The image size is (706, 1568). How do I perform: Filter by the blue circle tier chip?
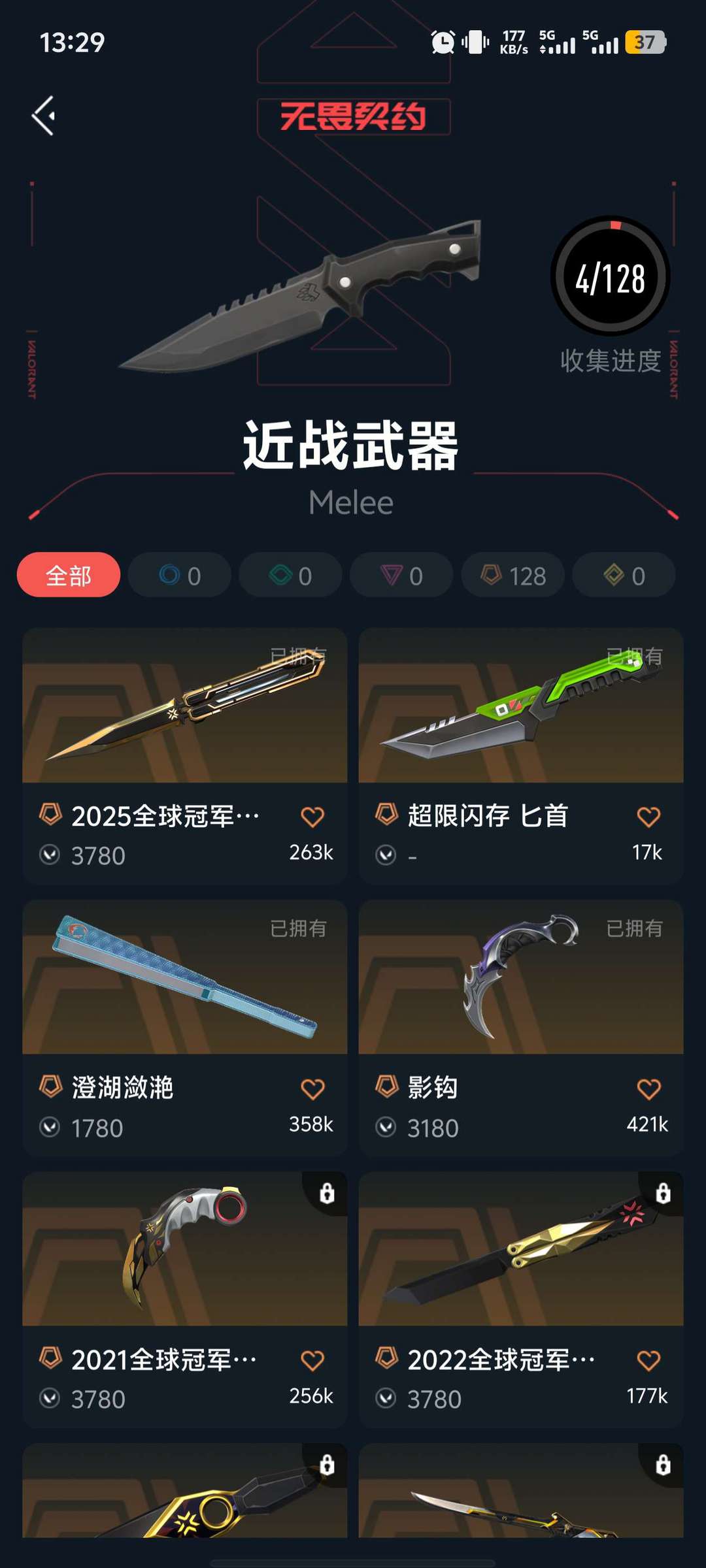tap(180, 575)
